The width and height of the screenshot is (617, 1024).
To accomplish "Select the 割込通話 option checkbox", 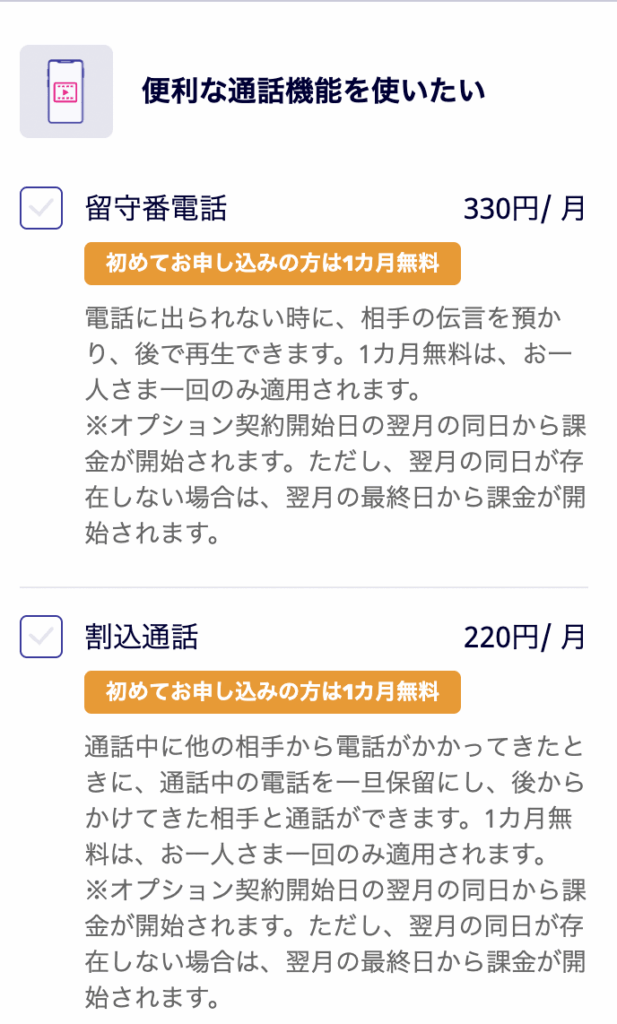I will coord(41,637).
